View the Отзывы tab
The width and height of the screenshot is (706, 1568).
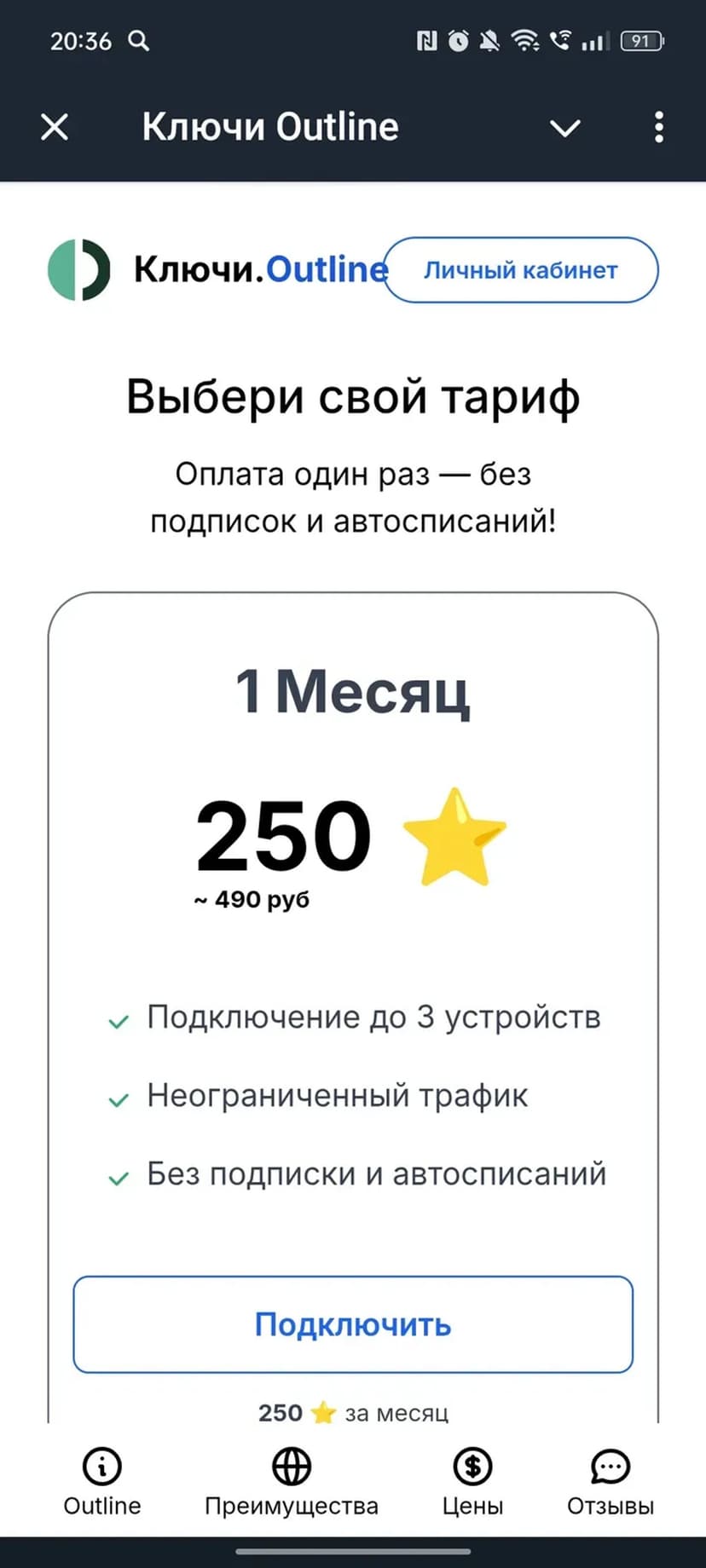point(611,1481)
